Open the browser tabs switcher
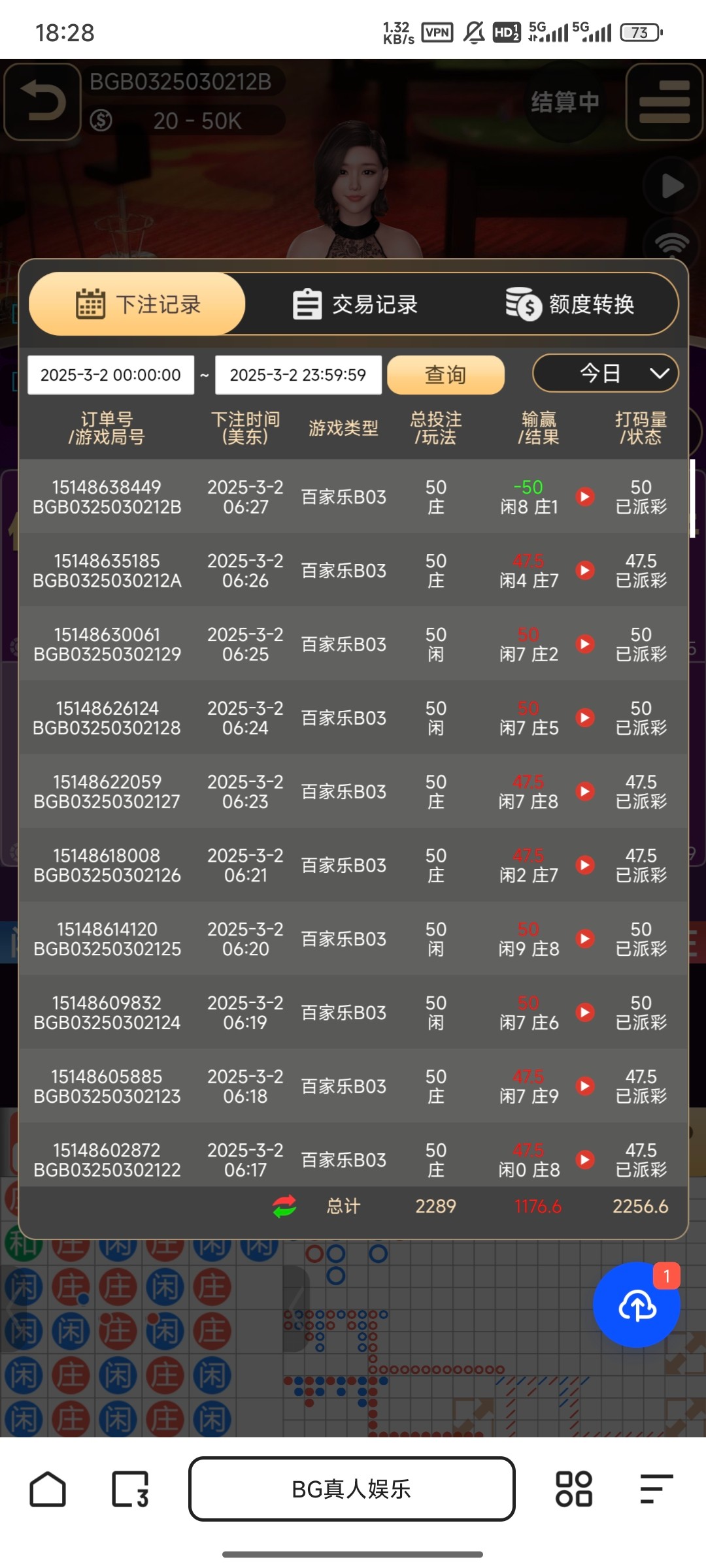This screenshot has height=1568, width=706. 131,1489
